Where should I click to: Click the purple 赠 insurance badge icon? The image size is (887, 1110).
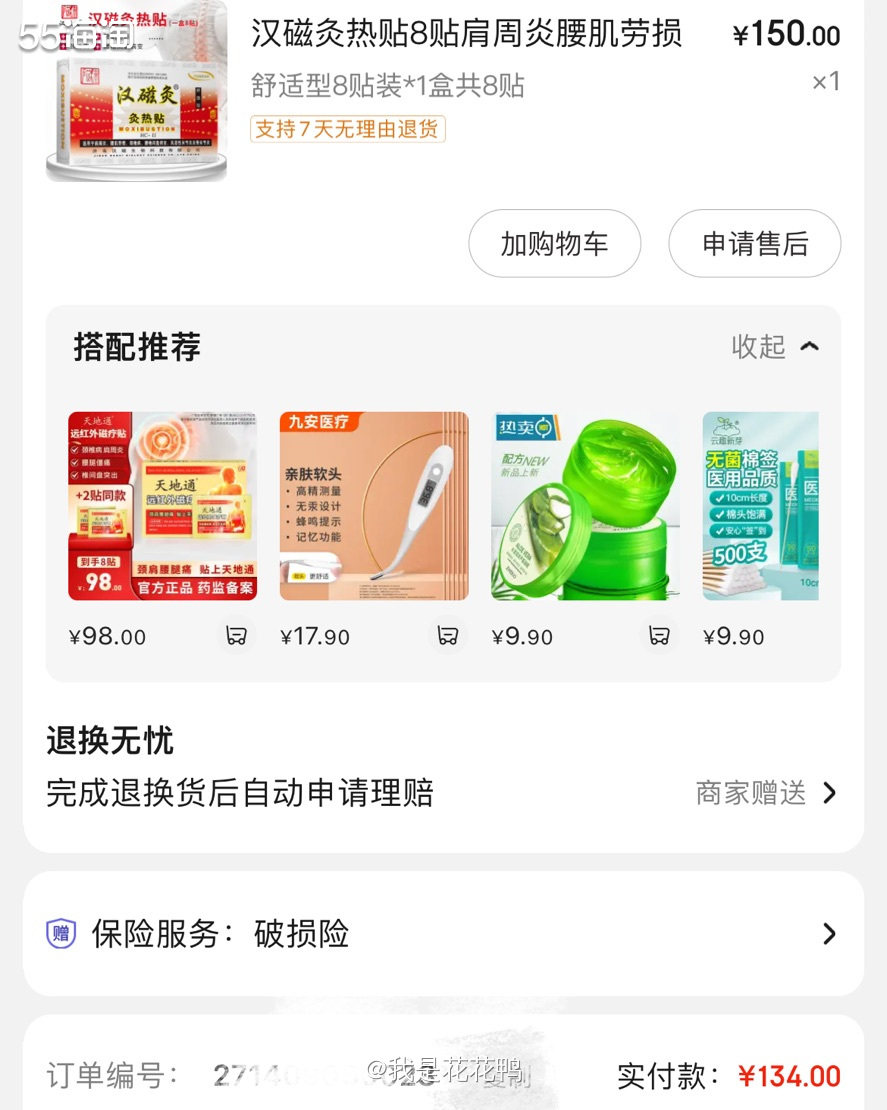pyautogui.click(x=64, y=934)
